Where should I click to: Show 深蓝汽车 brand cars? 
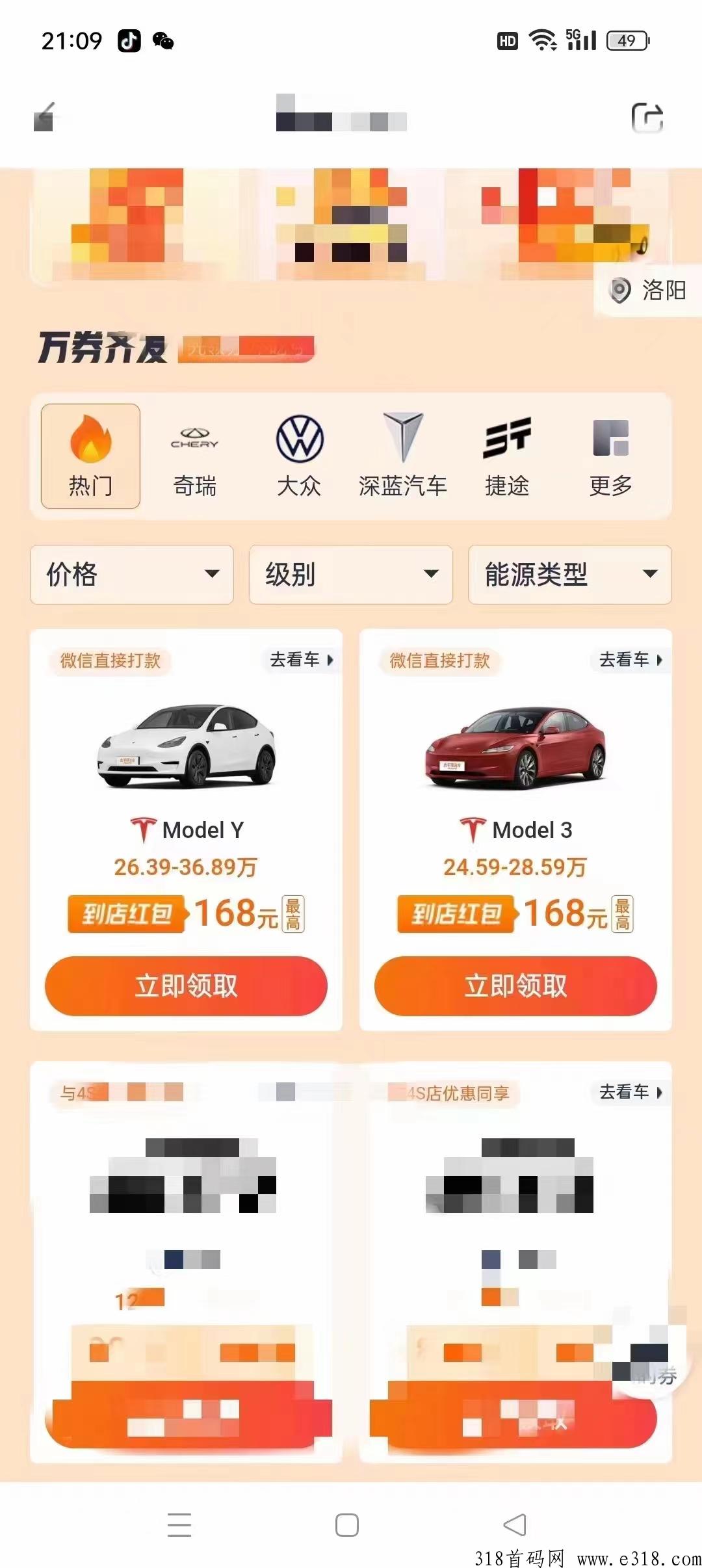click(403, 456)
